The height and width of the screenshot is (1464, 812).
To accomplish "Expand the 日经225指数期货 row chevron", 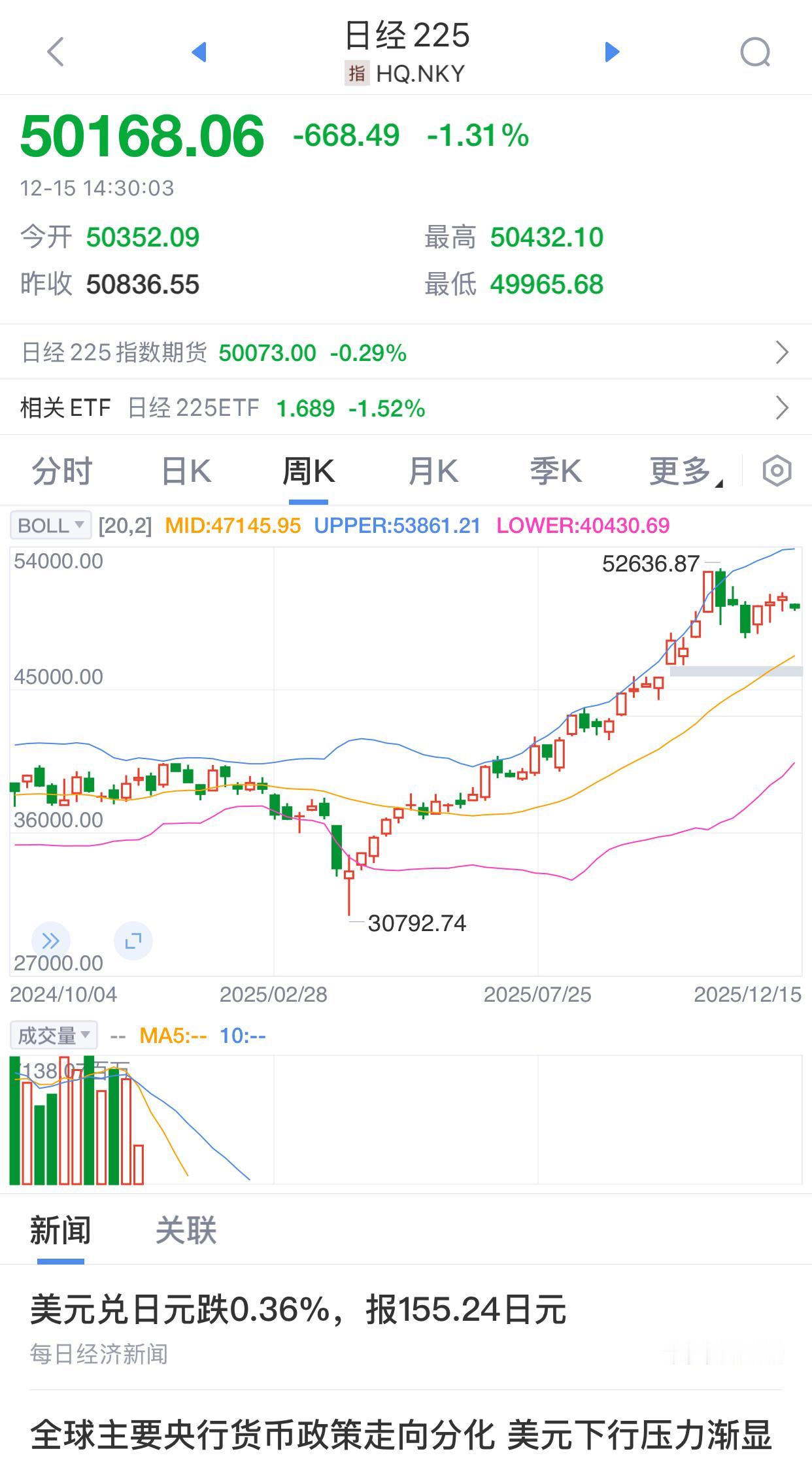I will 782,352.
